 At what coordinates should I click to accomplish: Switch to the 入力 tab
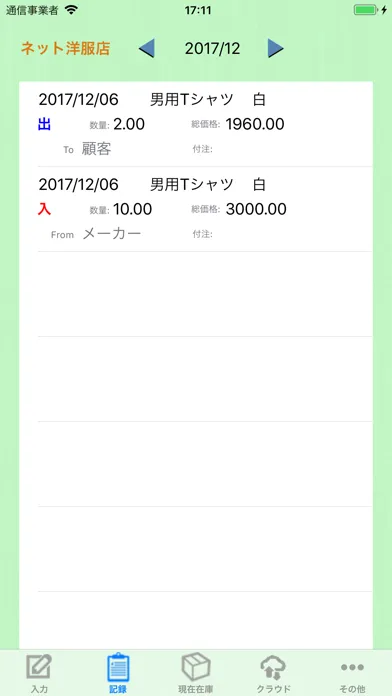[39, 673]
